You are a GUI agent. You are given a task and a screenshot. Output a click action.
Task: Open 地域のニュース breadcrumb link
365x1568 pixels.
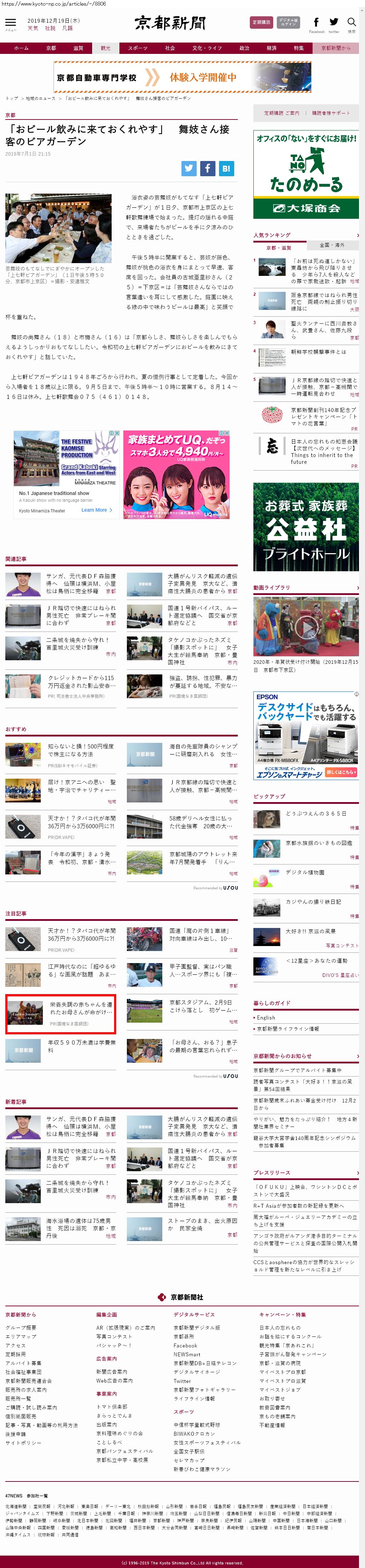(x=40, y=98)
